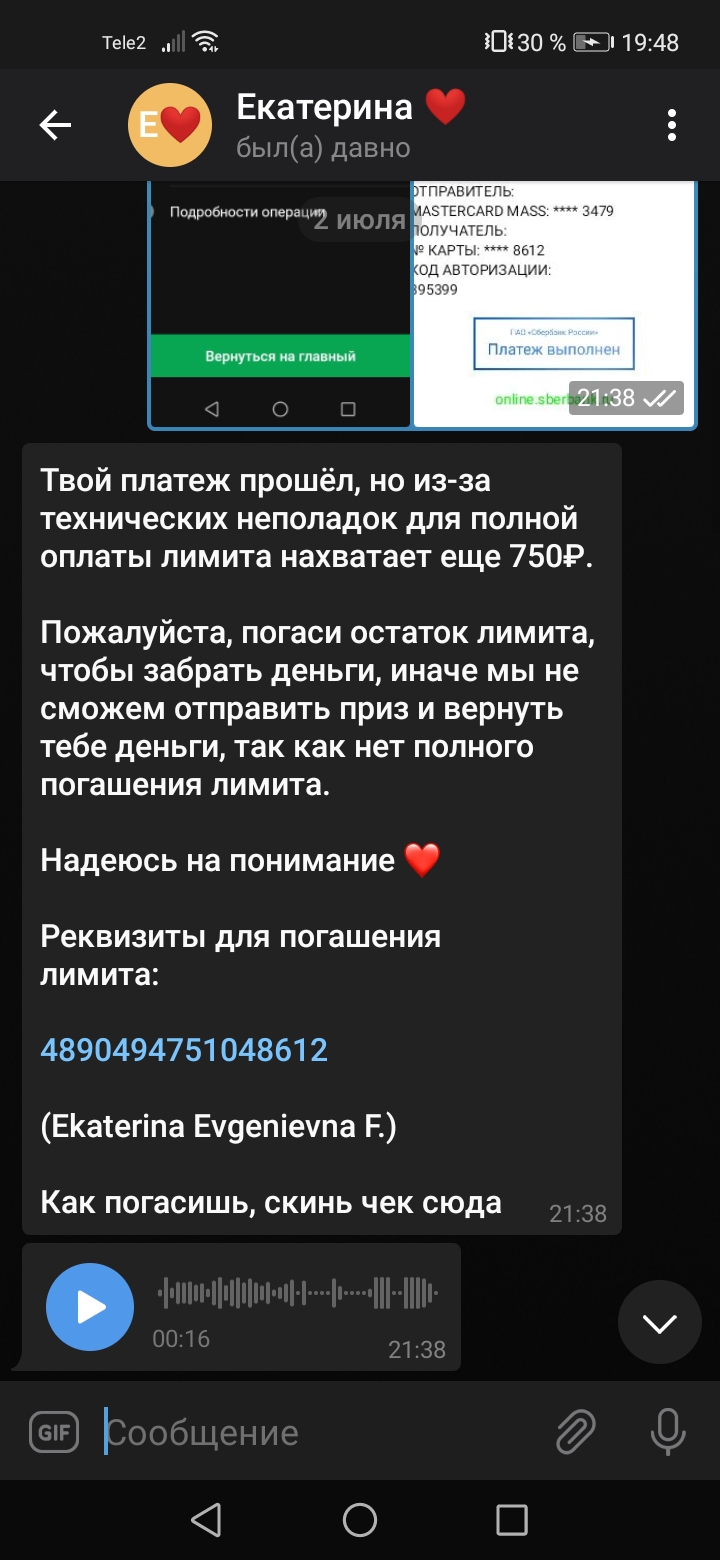Screen dimensions: 720x1560
Task: Focus the Сообщение text field
Action: point(320,1433)
